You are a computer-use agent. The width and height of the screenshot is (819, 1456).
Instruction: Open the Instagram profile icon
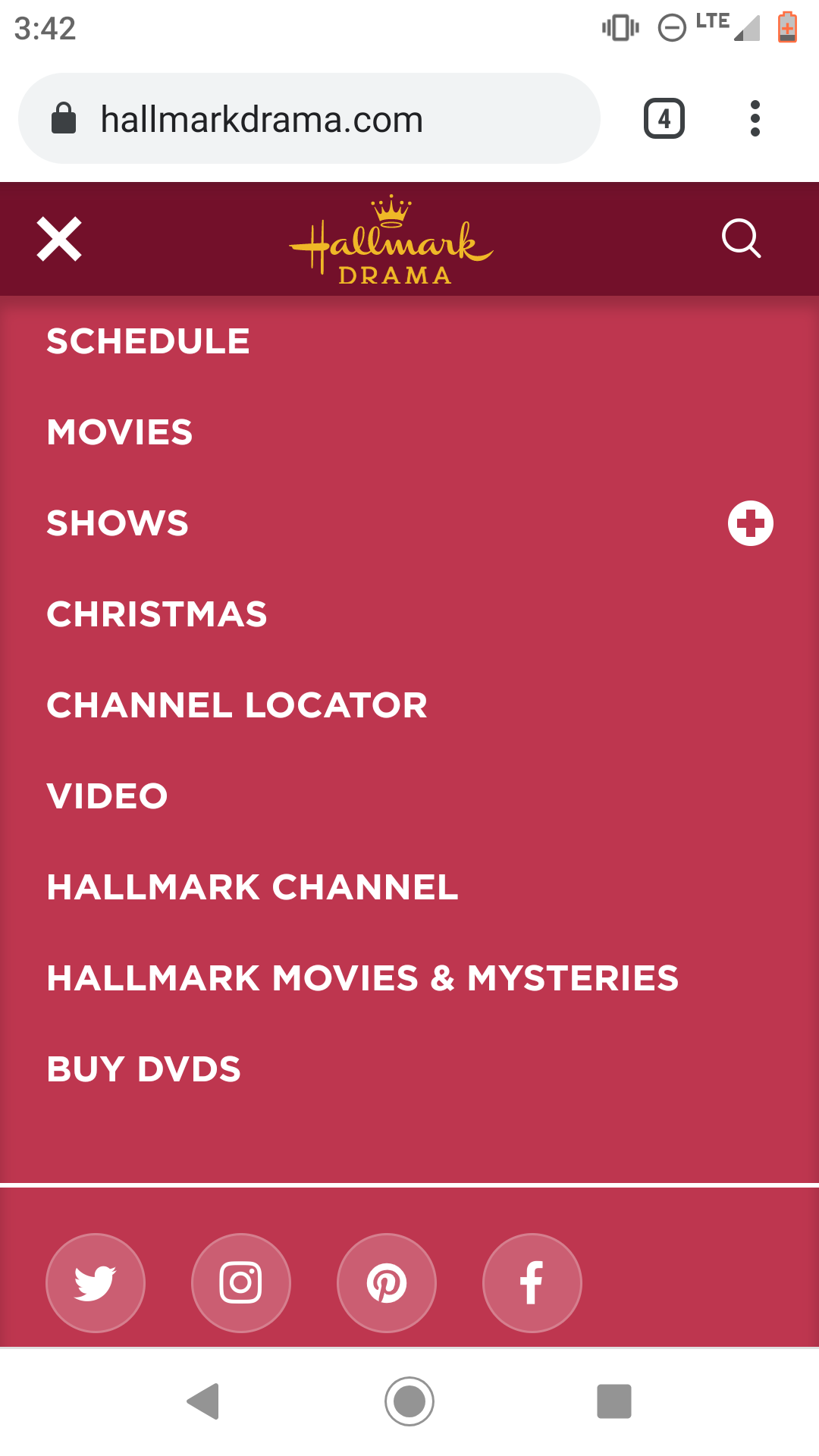pos(241,1282)
